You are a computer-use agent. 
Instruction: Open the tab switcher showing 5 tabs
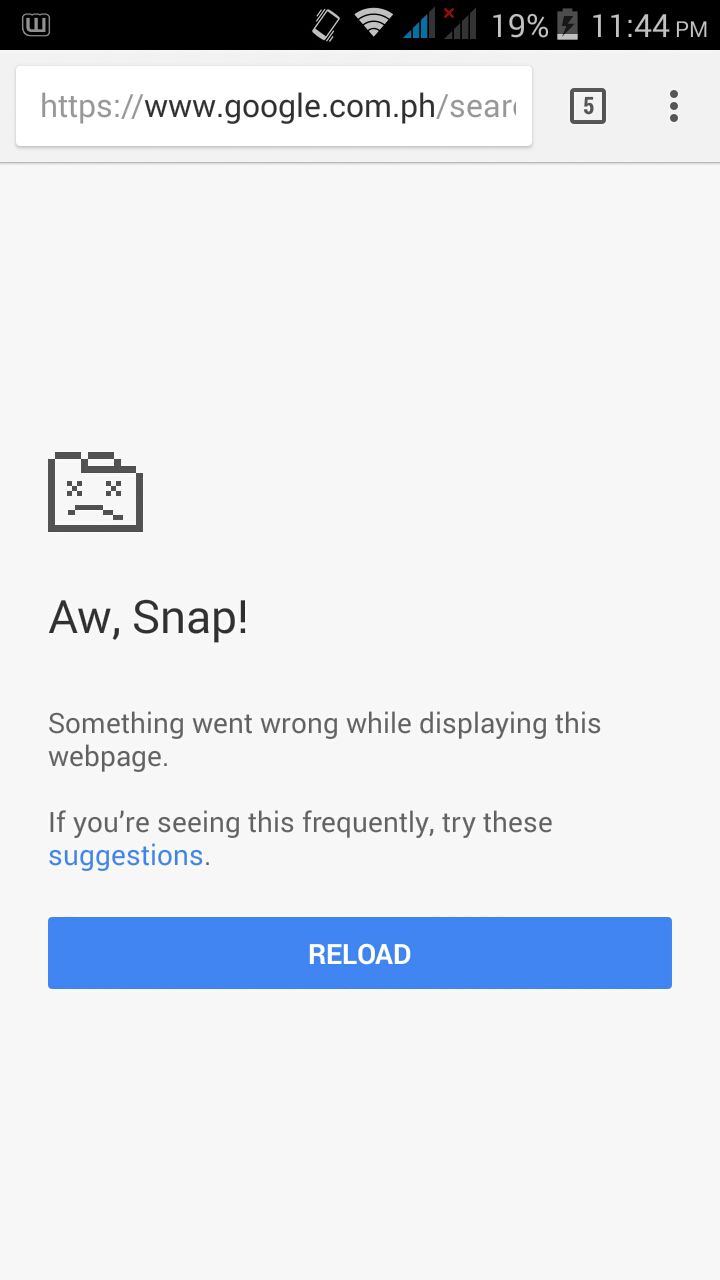pos(588,106)
